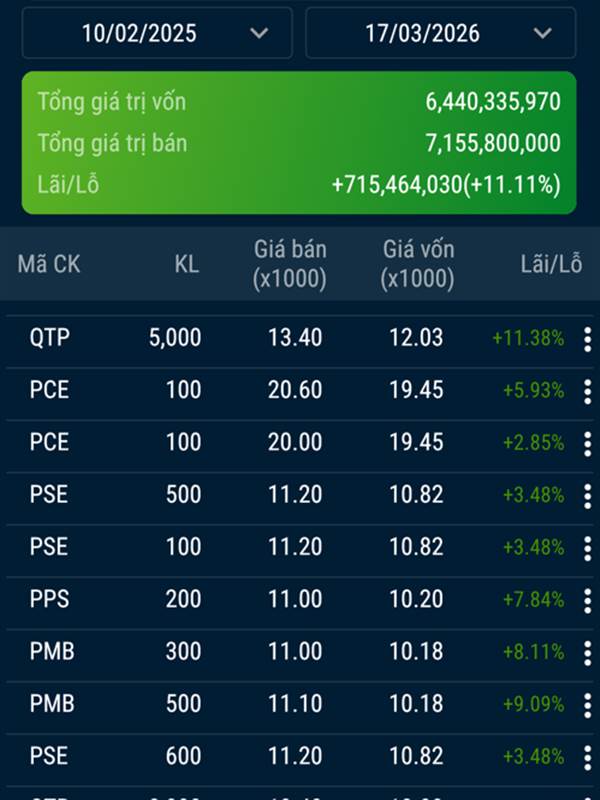Open the overflow menu on PSE 600-share row
Viewport: 600px width, 800px height.
[x=587, y=757]
